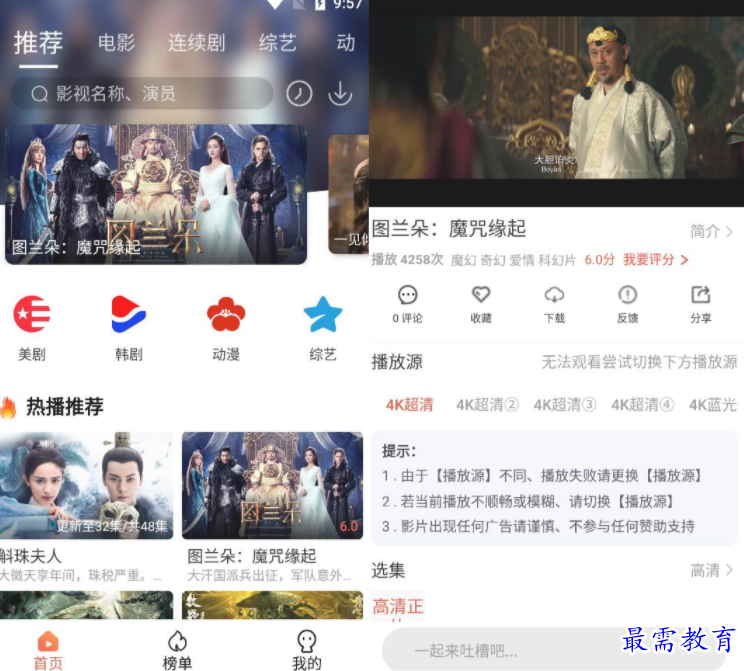Open the 评论 comments icon
The image size is (744, 671).
click(x=407, y=304)
